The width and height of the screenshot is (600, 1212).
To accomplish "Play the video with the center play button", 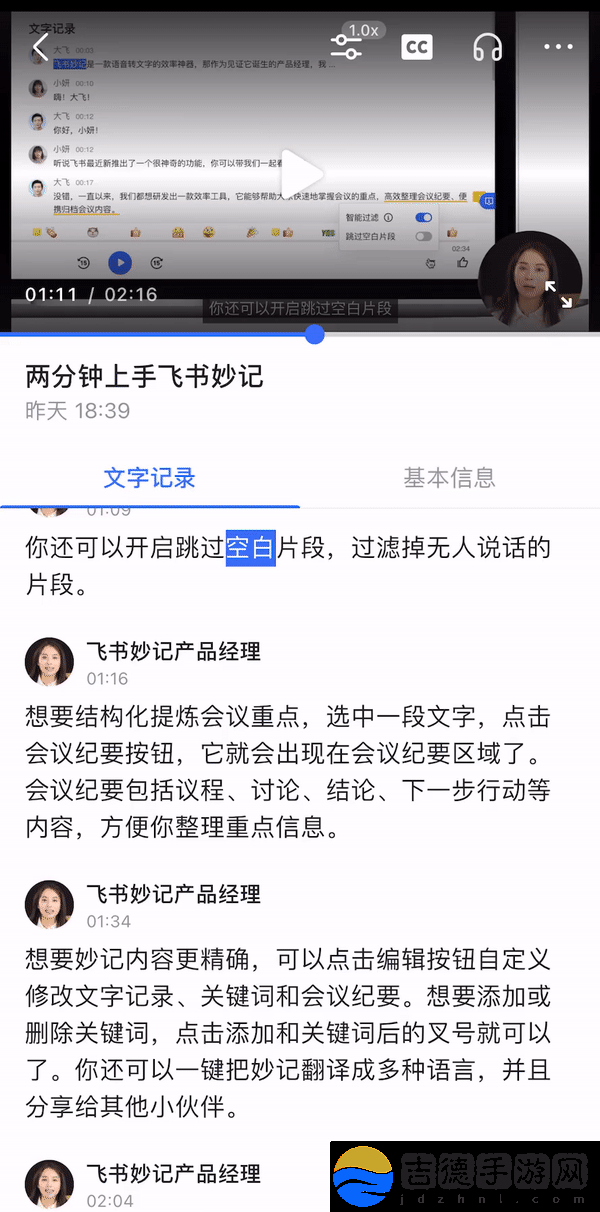I will (x=300, y=174).
